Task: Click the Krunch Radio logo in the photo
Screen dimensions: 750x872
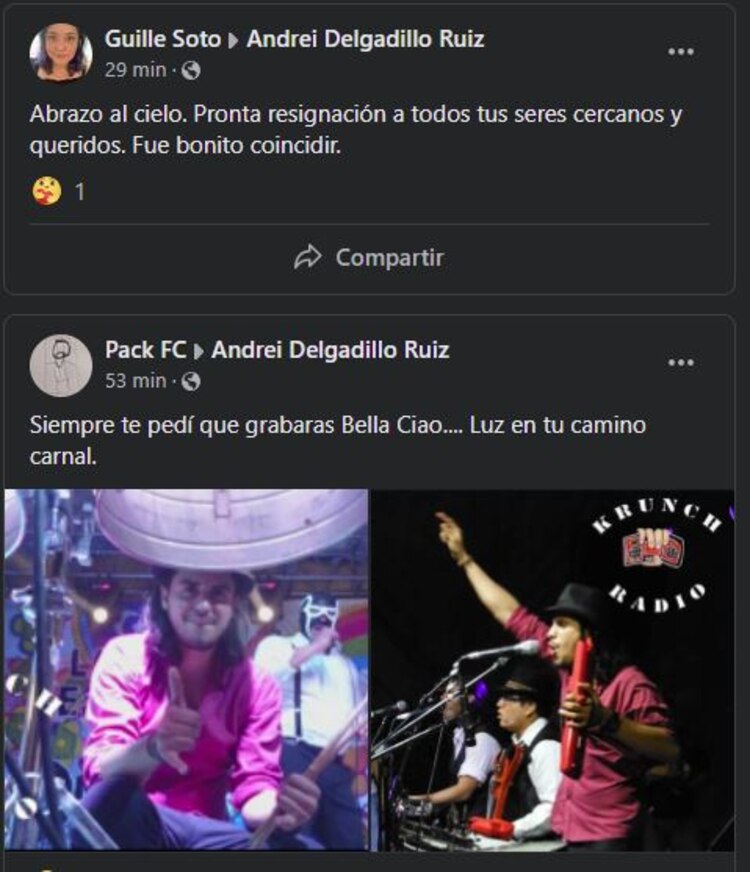Action: click(655, 552)
